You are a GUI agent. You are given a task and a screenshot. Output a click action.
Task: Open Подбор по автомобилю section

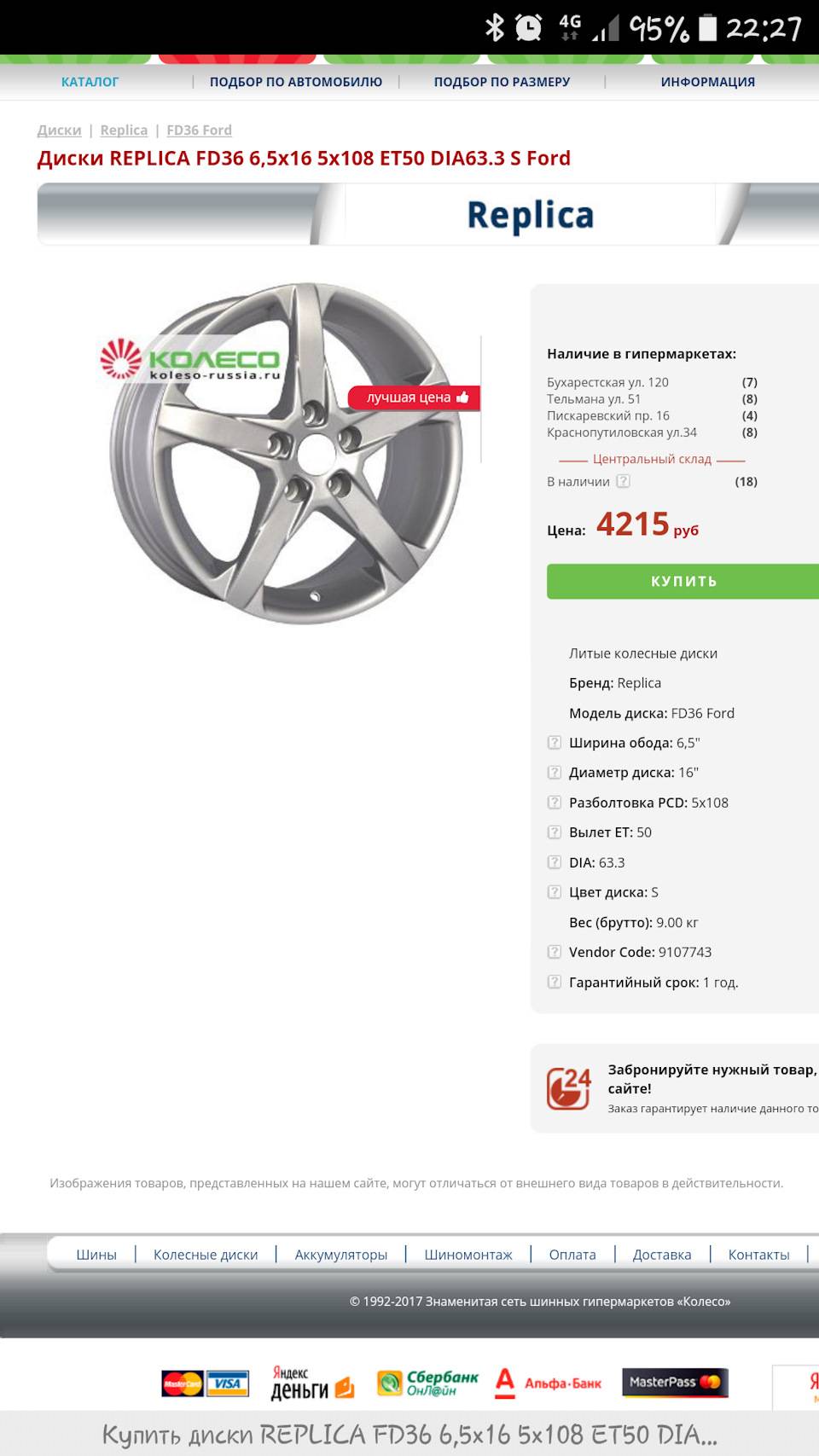(x=295, y=82)
